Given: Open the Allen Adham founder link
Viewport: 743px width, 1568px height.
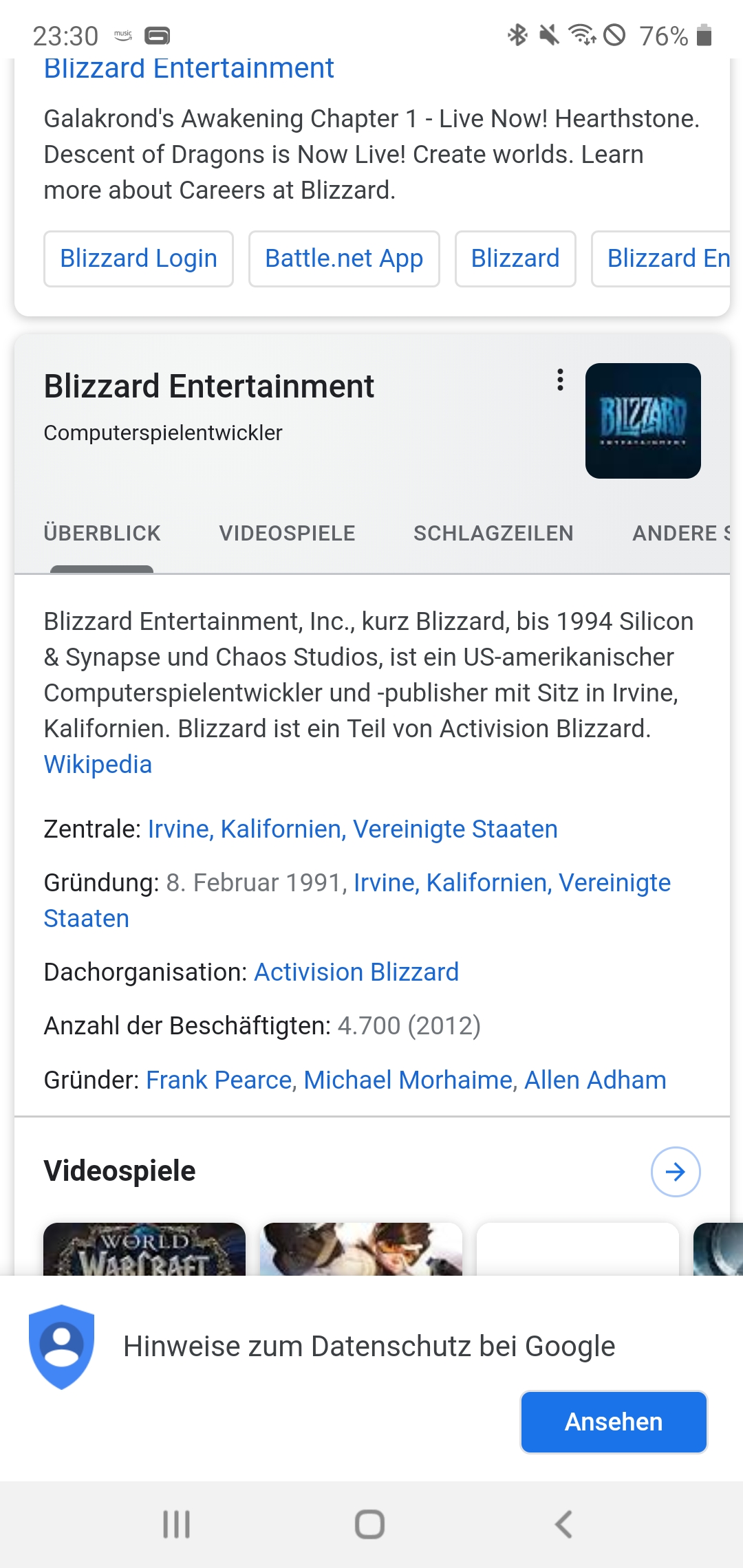Looking at the screenshot, I should click(x=595, y=1080).
